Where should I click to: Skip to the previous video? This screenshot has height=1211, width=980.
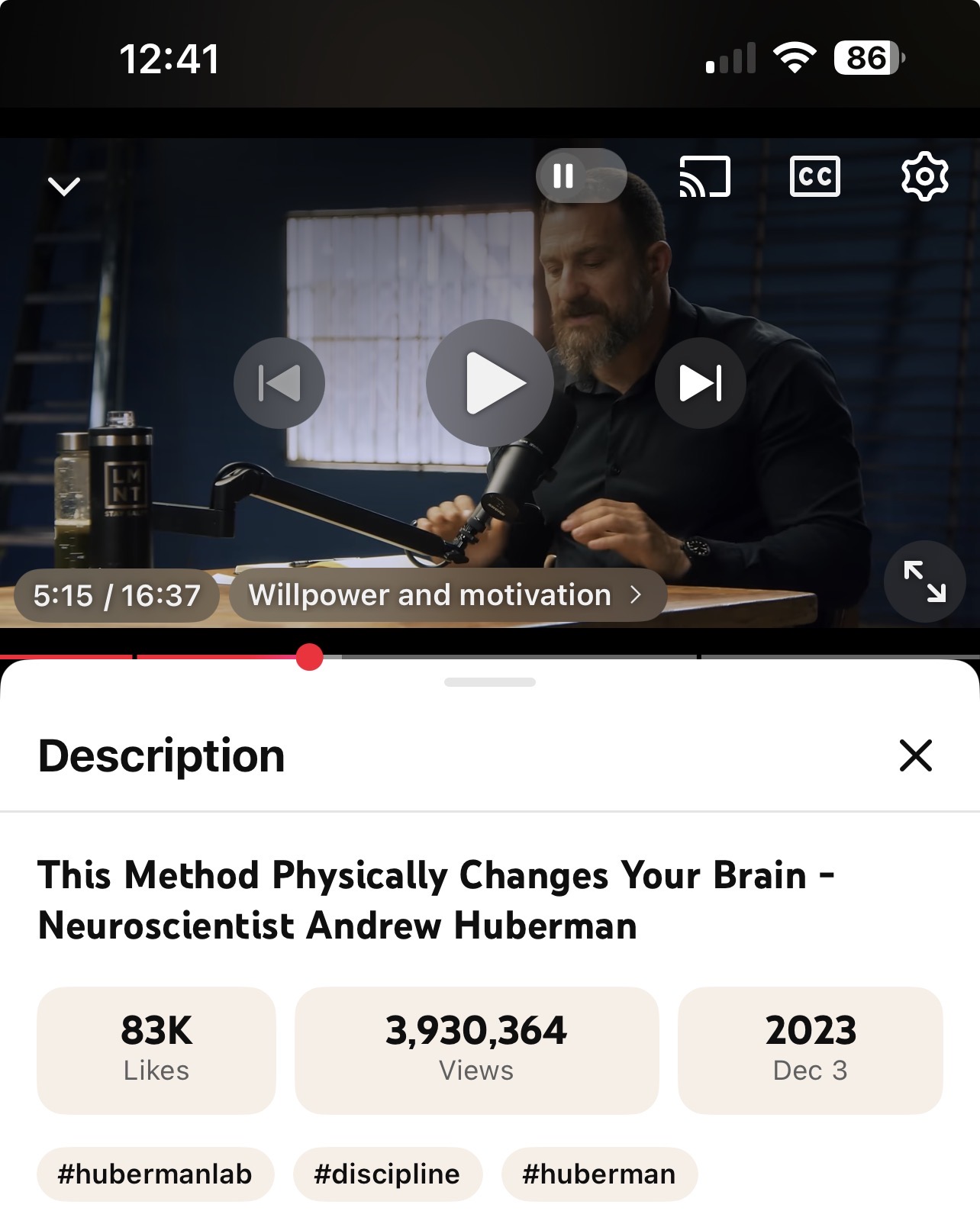[279, 383]
